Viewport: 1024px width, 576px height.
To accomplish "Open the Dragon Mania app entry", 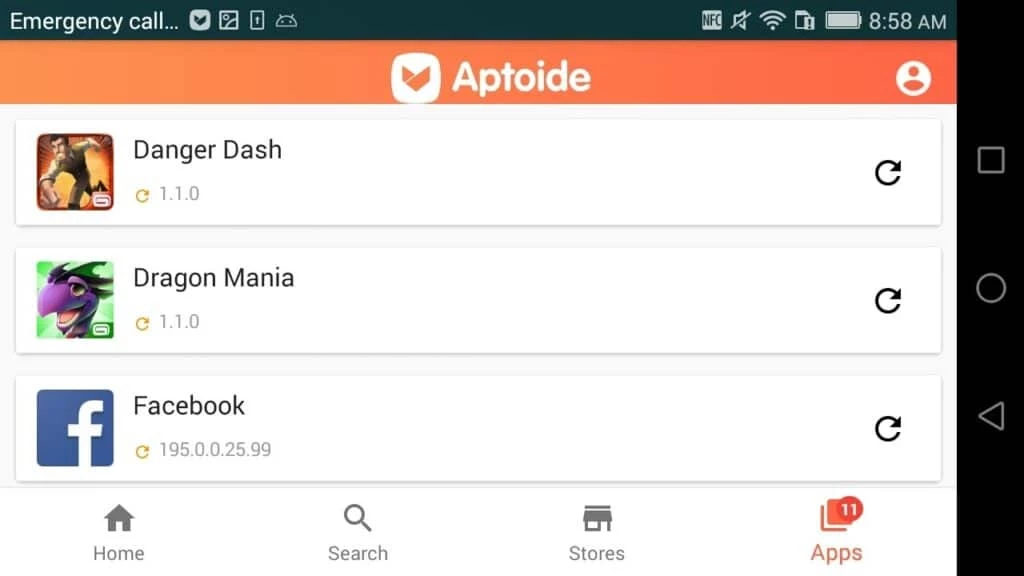I will tap(400, 300).
